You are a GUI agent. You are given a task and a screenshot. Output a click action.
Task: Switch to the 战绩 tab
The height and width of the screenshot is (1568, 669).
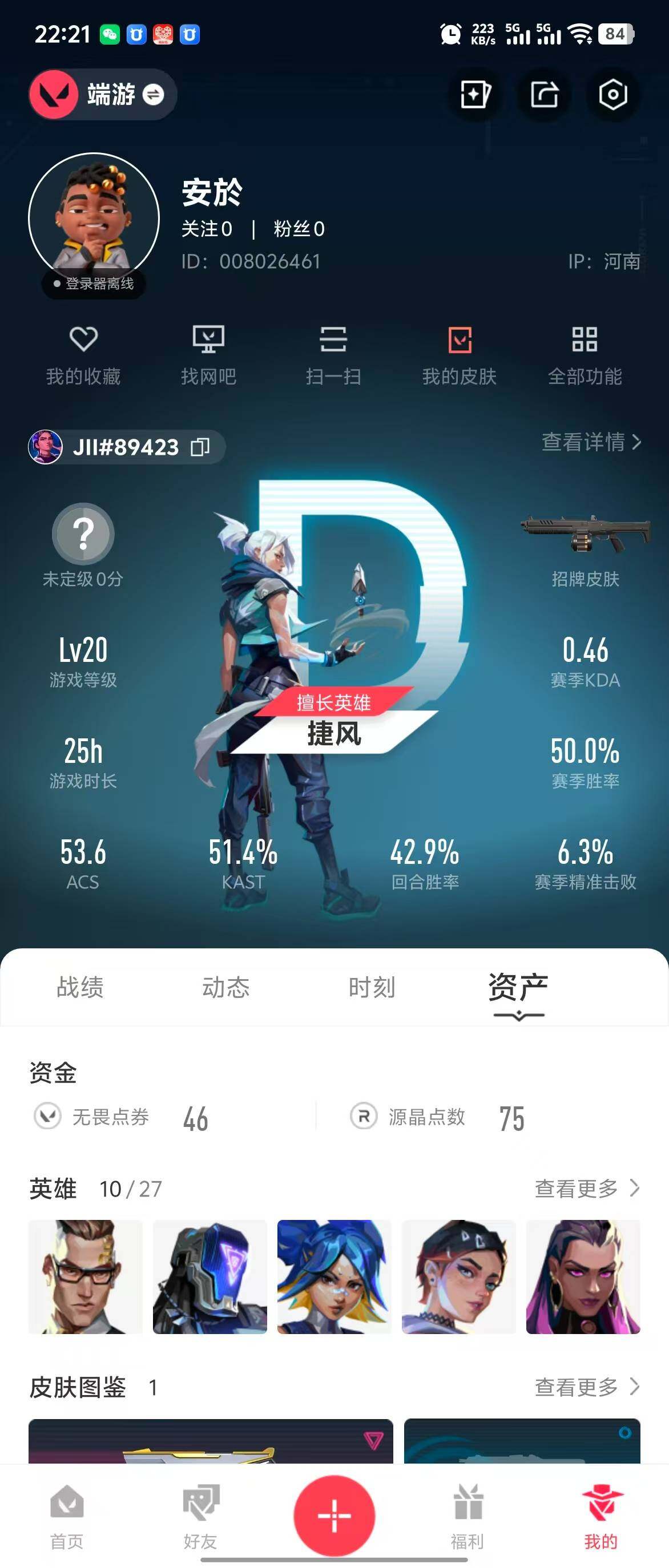(80, 987)
